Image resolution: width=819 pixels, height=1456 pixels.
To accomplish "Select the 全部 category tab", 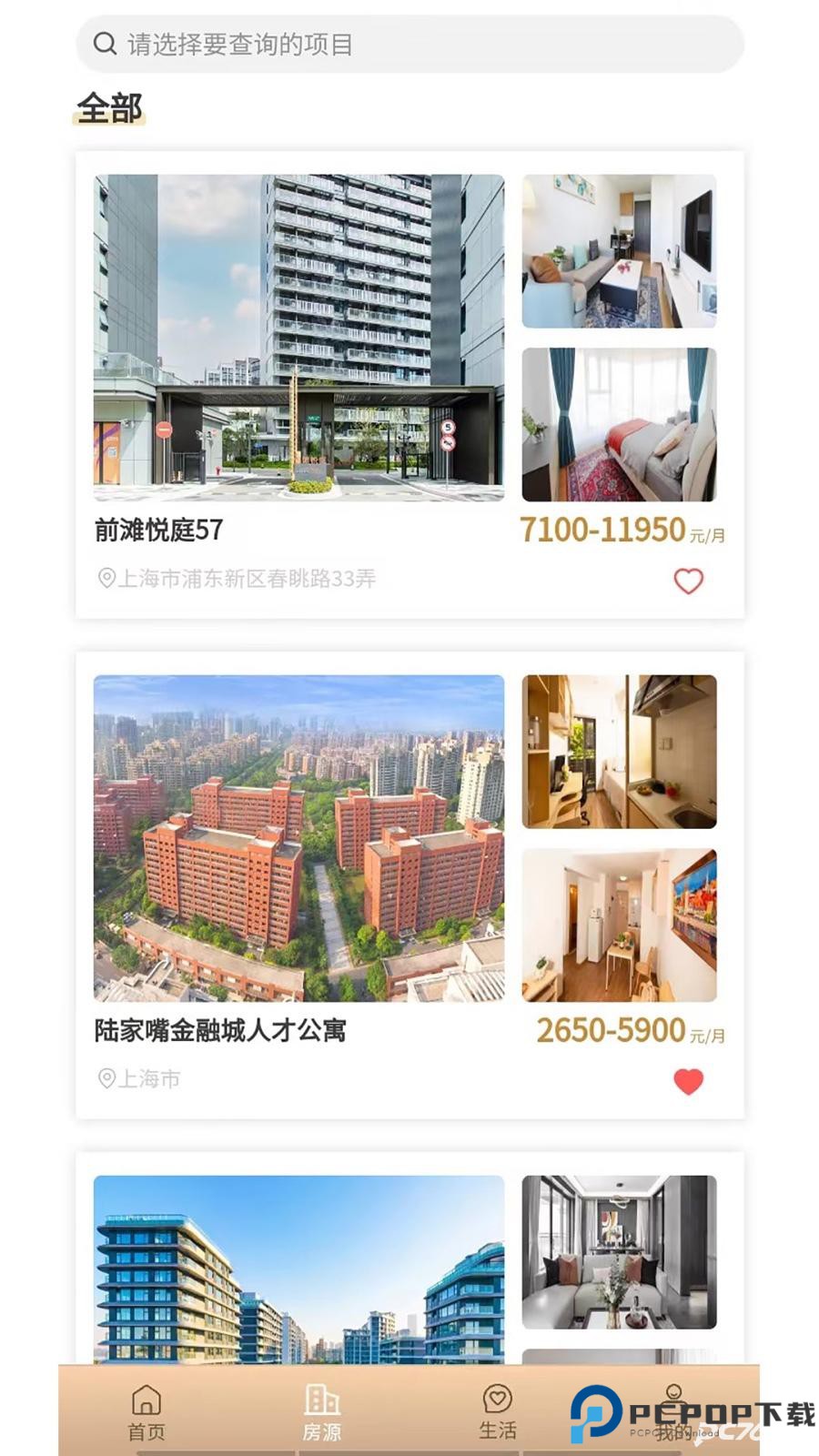I will 109,108.
